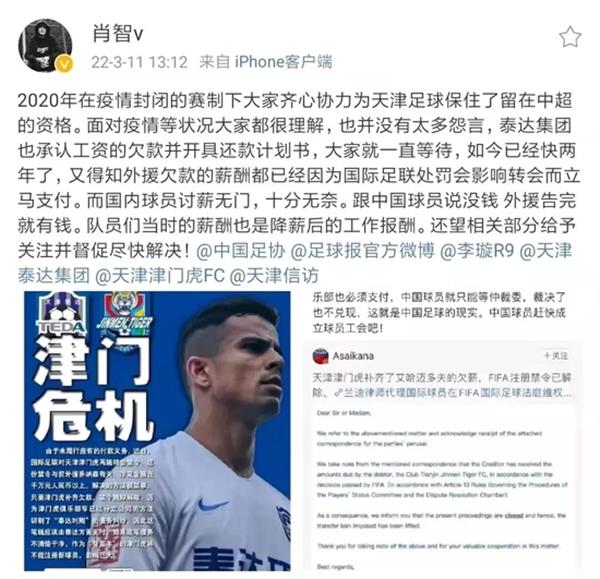Viewport: 600px width, 579px height.
Task: Tap the username 肖智v
Action: pos(112,32)
